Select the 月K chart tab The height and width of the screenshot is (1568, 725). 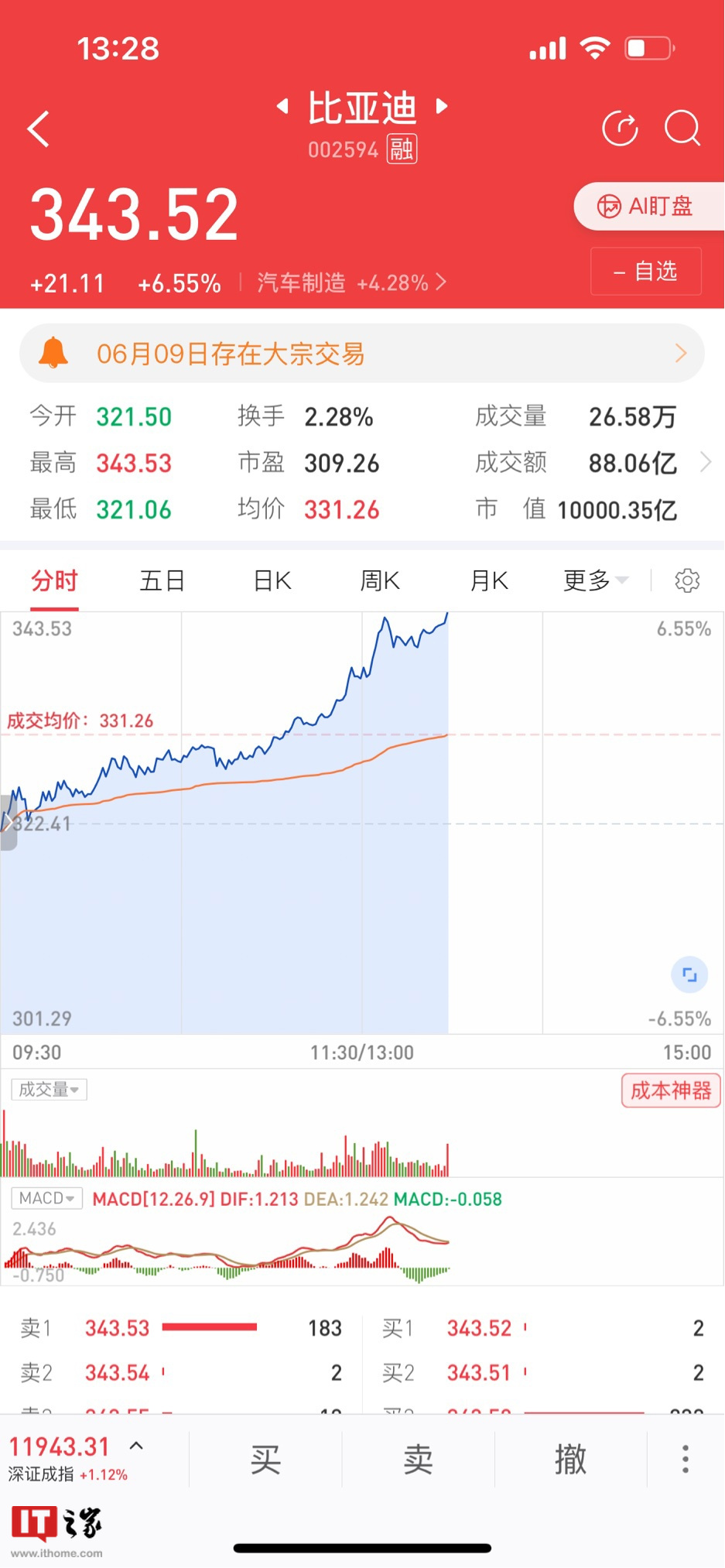(x=489, y=580)
